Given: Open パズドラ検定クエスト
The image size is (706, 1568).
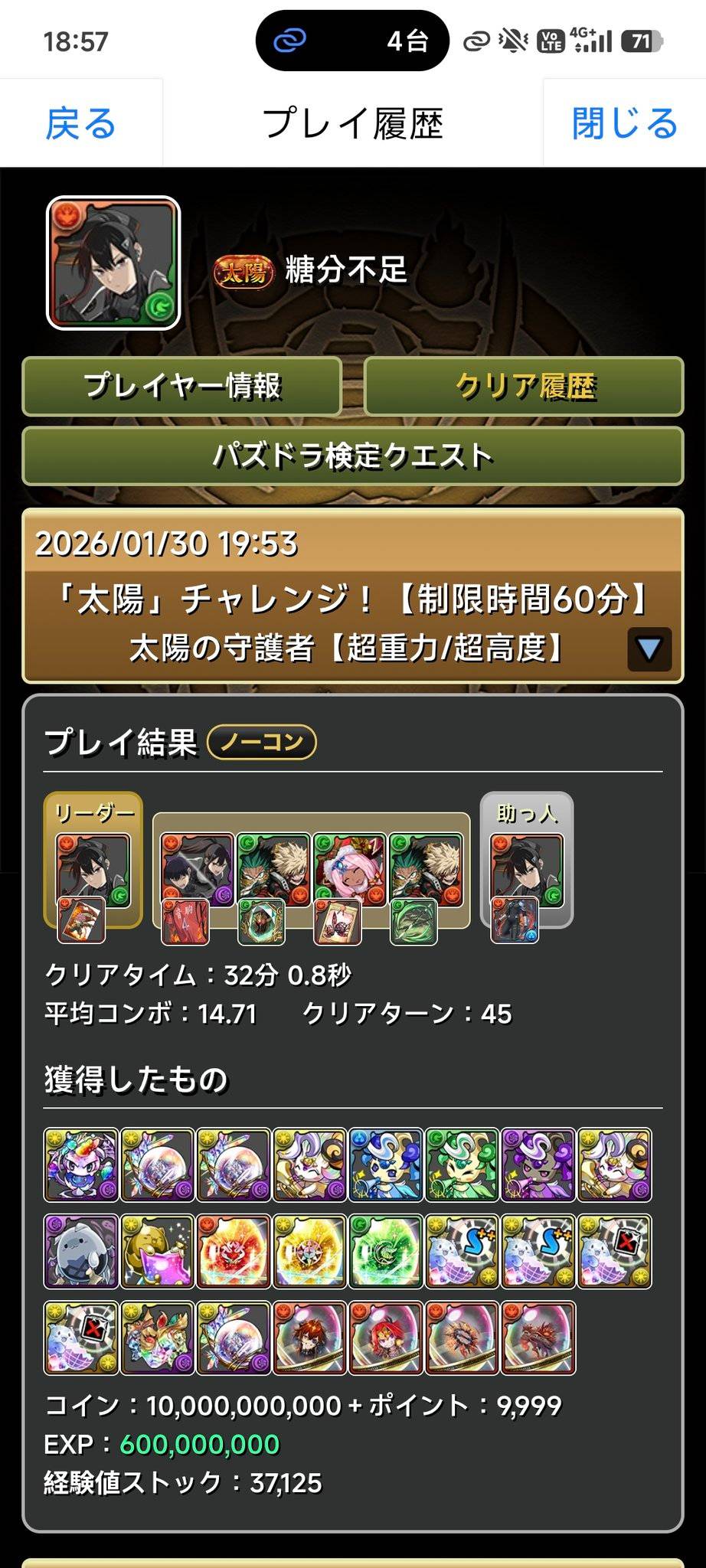Looking at the screenshot, I should click(352, 456).
